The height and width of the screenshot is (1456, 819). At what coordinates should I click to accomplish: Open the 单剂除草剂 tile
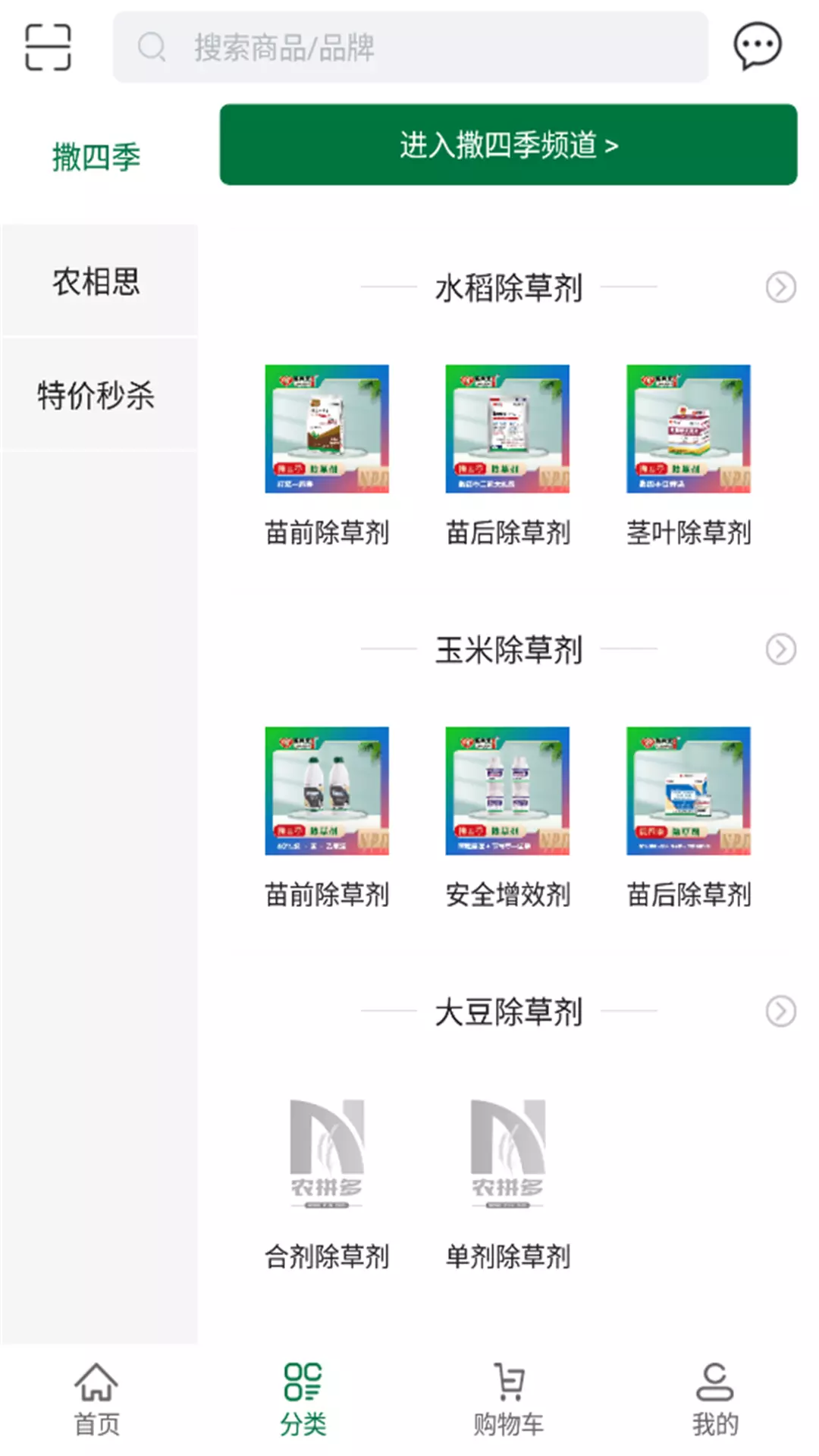coord(507,1180)
